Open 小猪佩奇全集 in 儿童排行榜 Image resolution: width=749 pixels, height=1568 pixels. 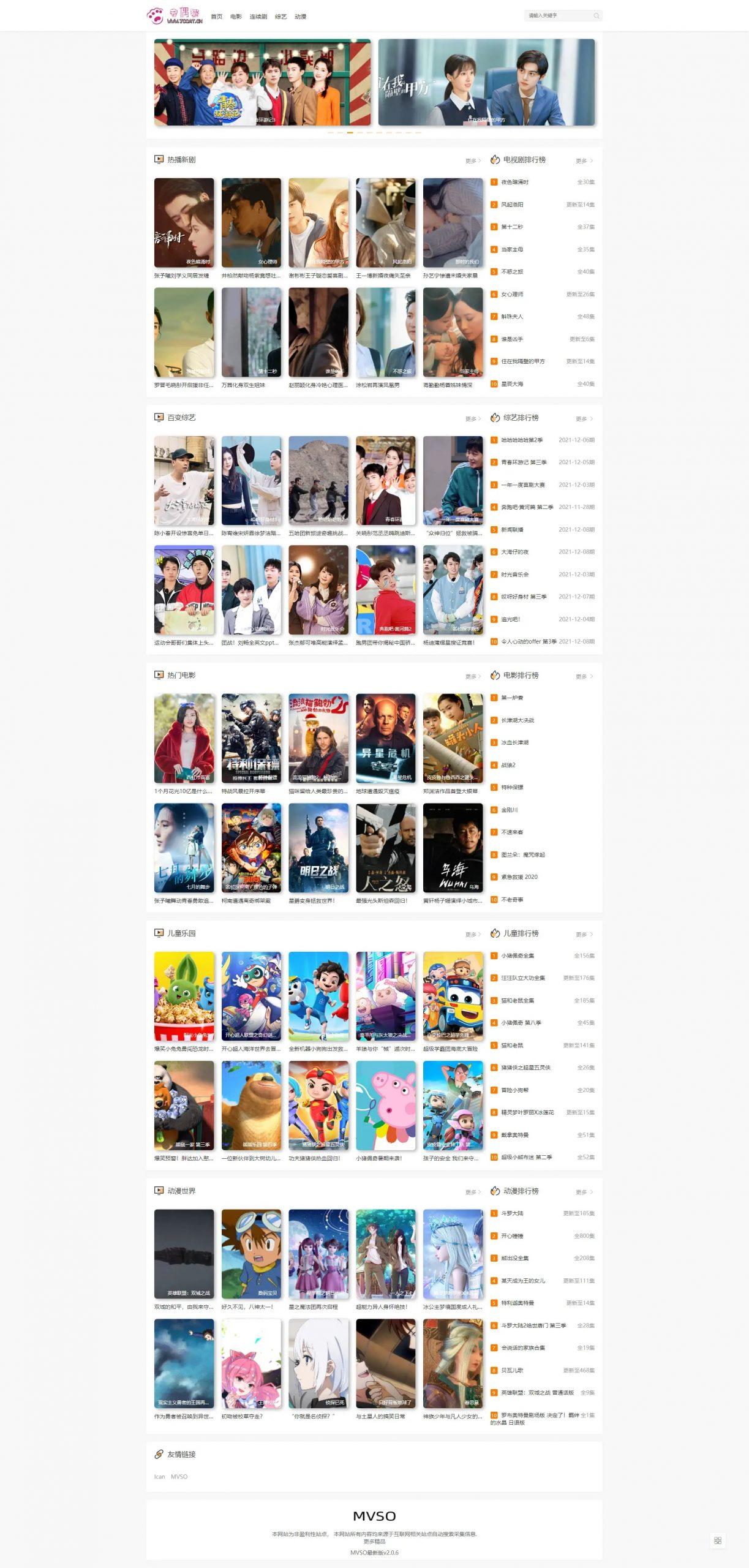tap(518, 956)
